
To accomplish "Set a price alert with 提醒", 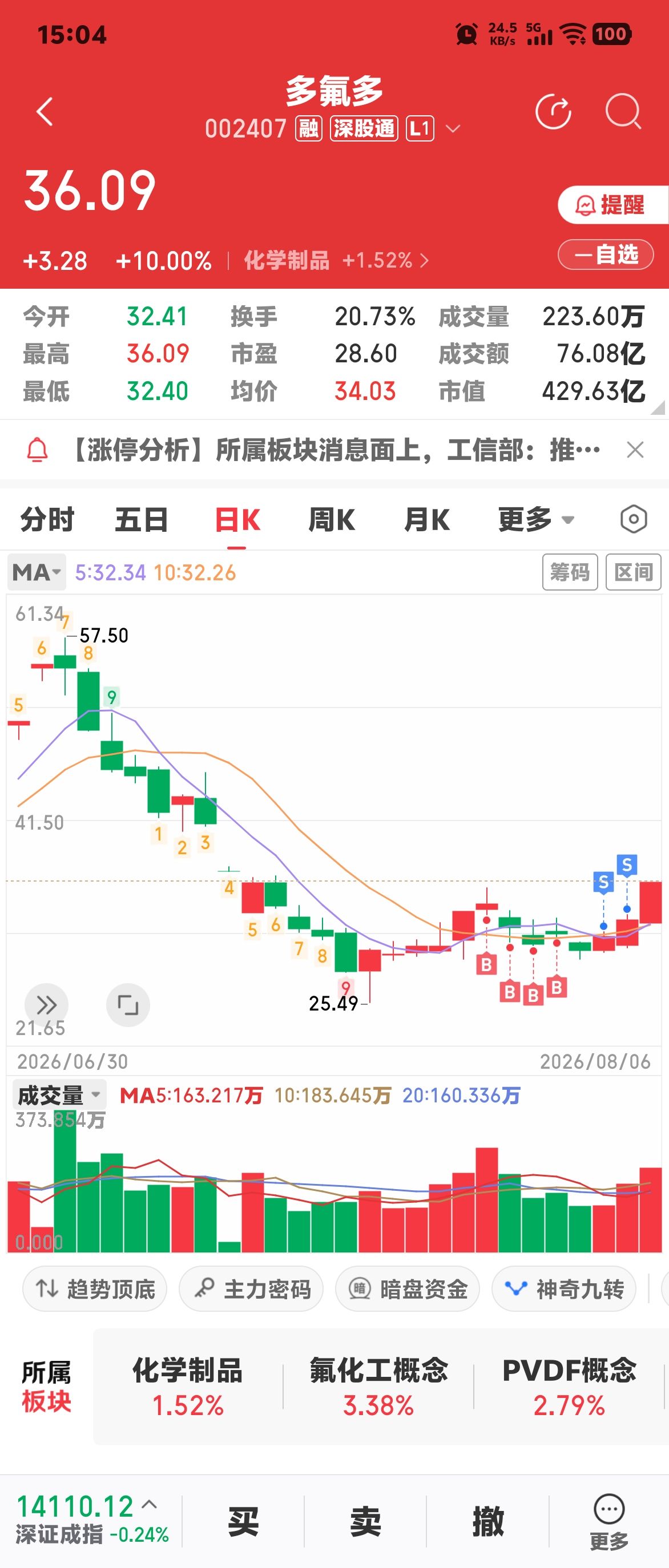I will [613, 205].
